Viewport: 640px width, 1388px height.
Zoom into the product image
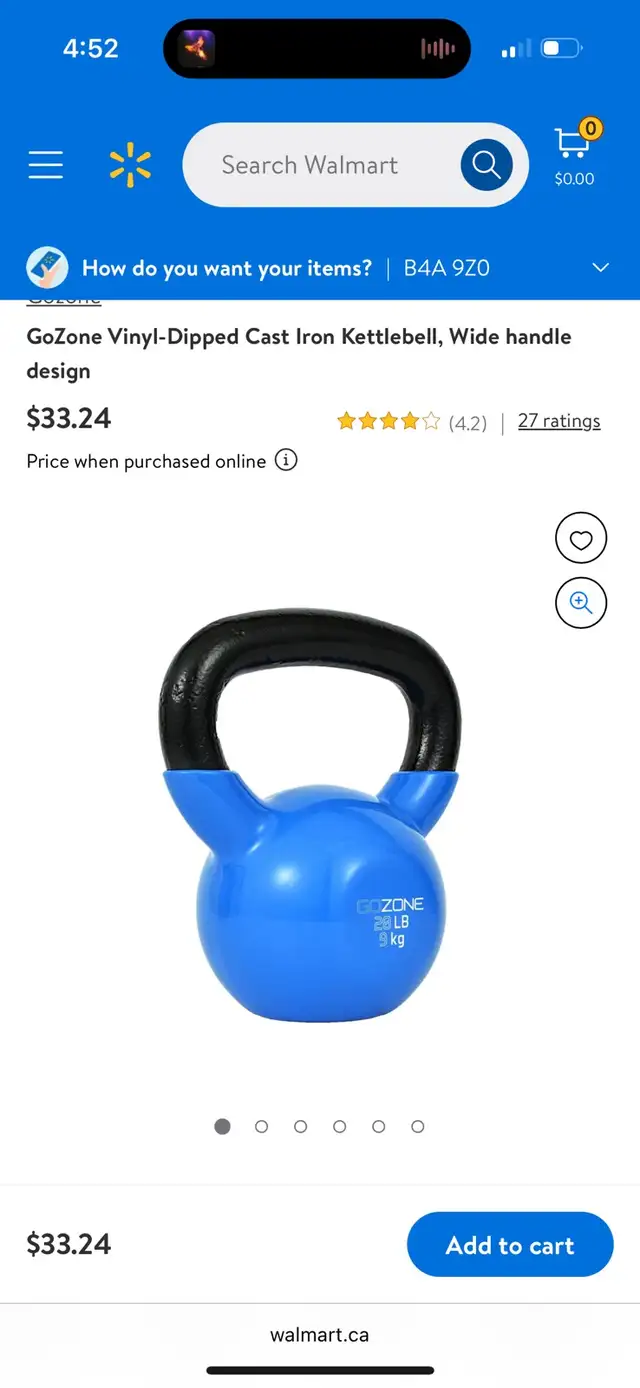pos(581,603)
